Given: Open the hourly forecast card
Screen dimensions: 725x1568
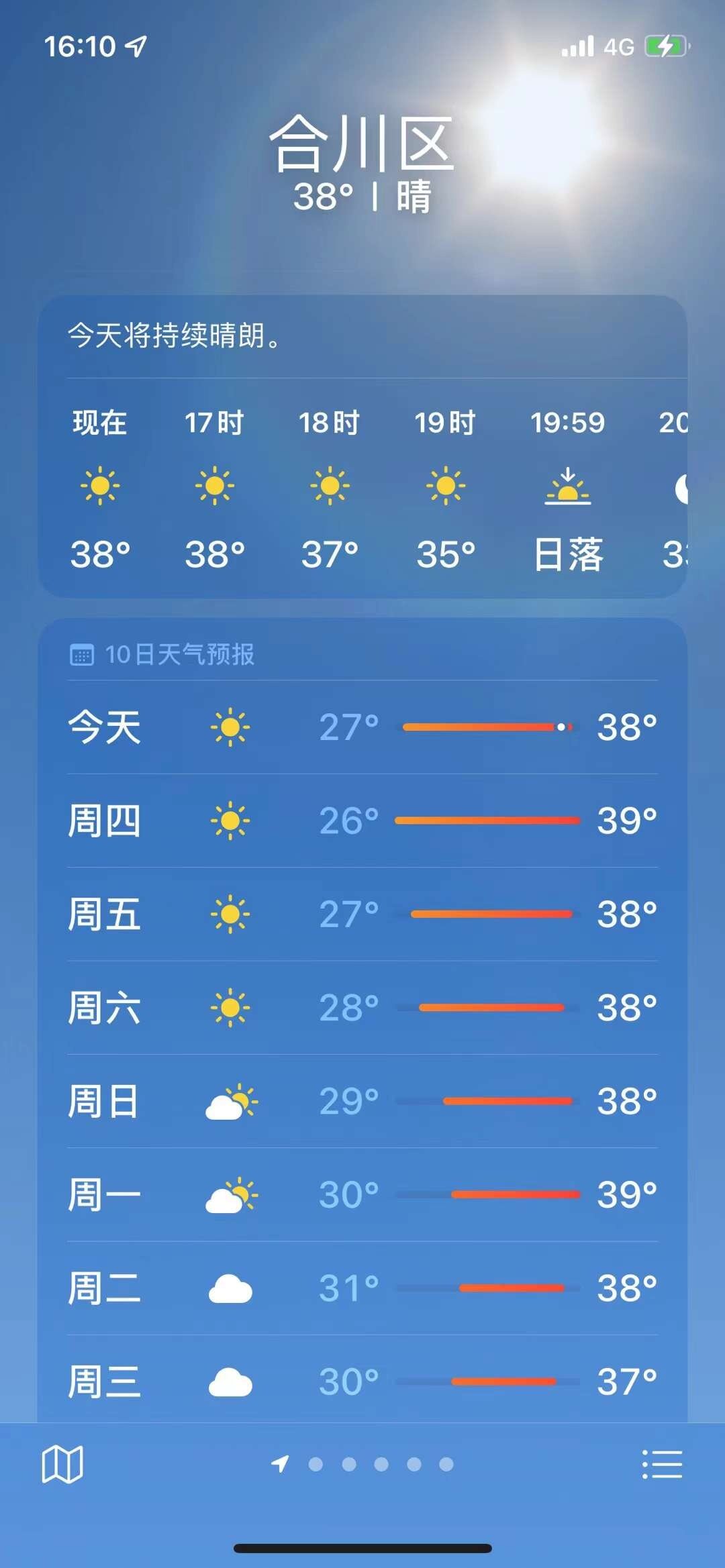Looking at the screenshot, I should coord(362,490).
